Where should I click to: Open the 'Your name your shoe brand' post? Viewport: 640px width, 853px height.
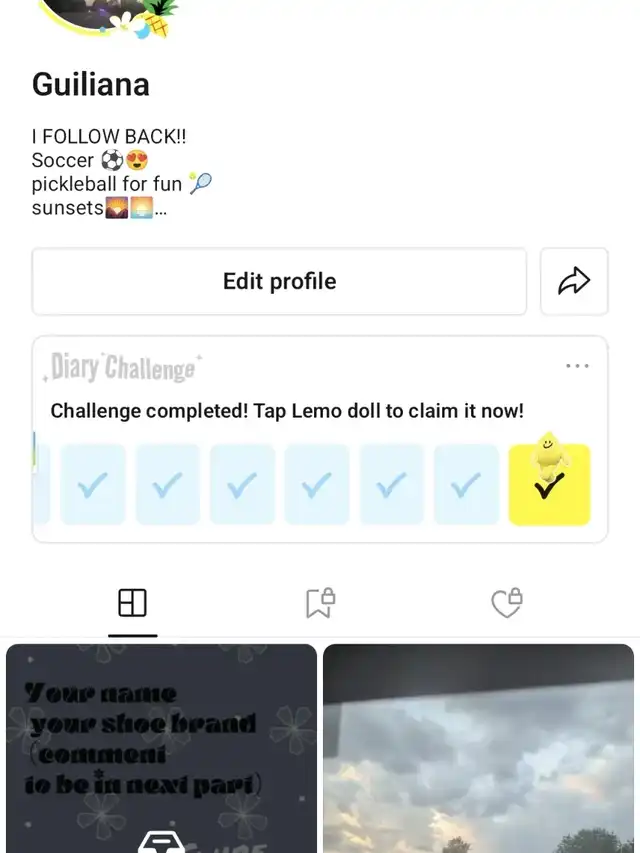click(x=162, y=748)
